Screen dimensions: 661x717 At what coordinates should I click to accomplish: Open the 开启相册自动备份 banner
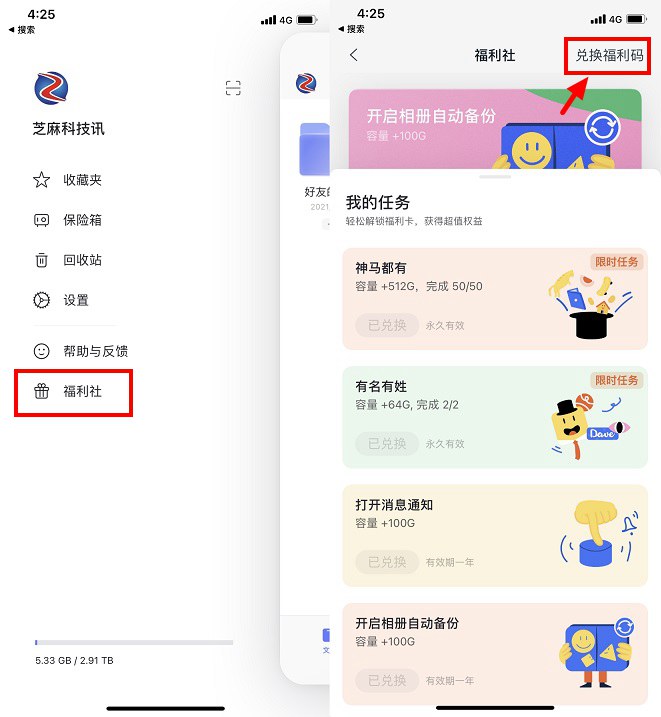point(495,128)
